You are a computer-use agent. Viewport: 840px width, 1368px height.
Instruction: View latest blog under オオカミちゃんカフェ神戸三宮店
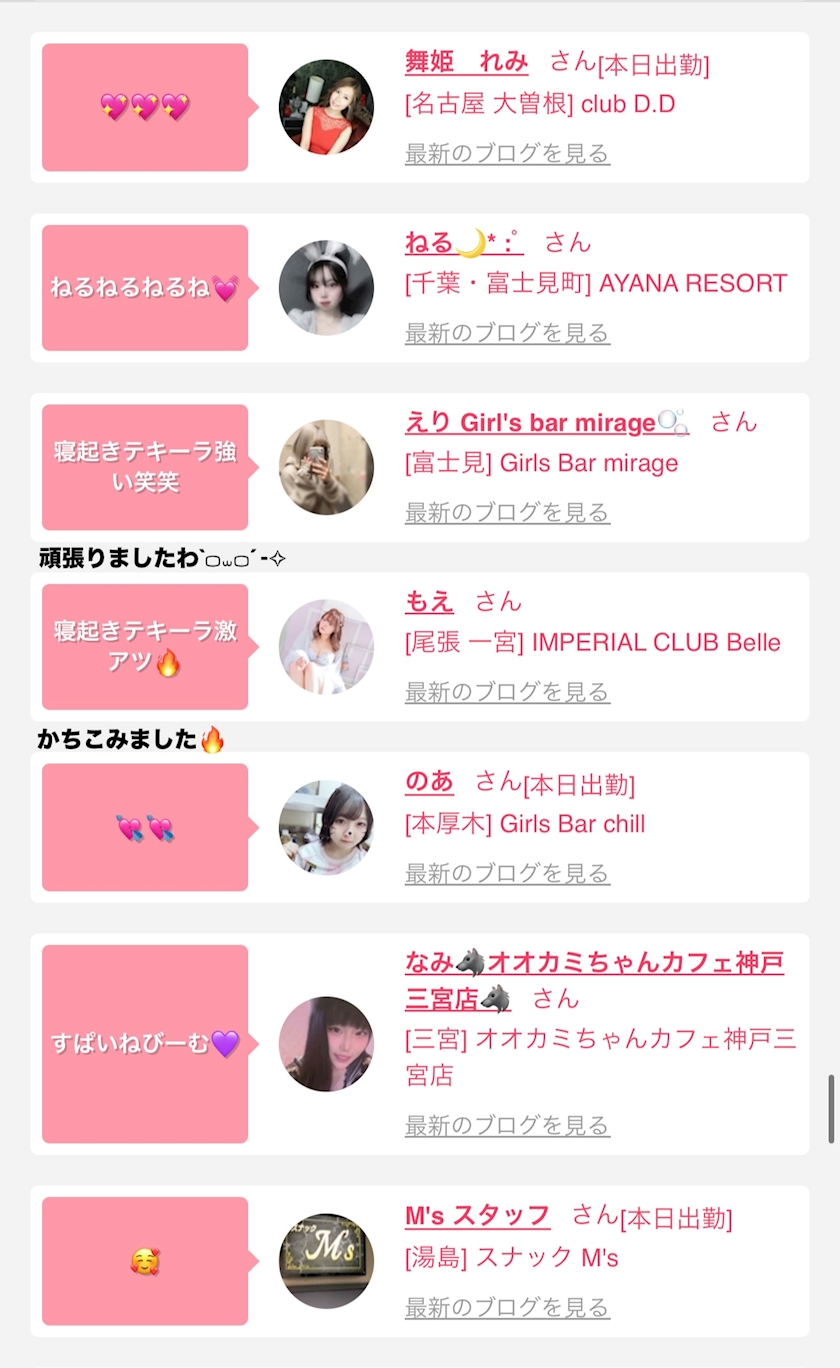click(x=507, y=1125)
